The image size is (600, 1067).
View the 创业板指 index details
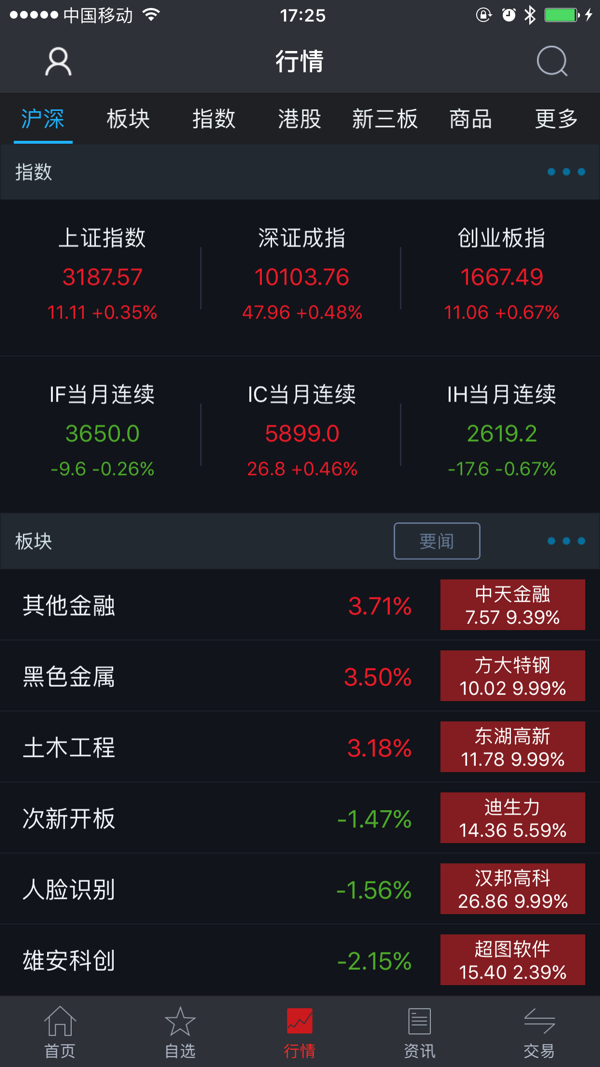(x=501, y=274)
